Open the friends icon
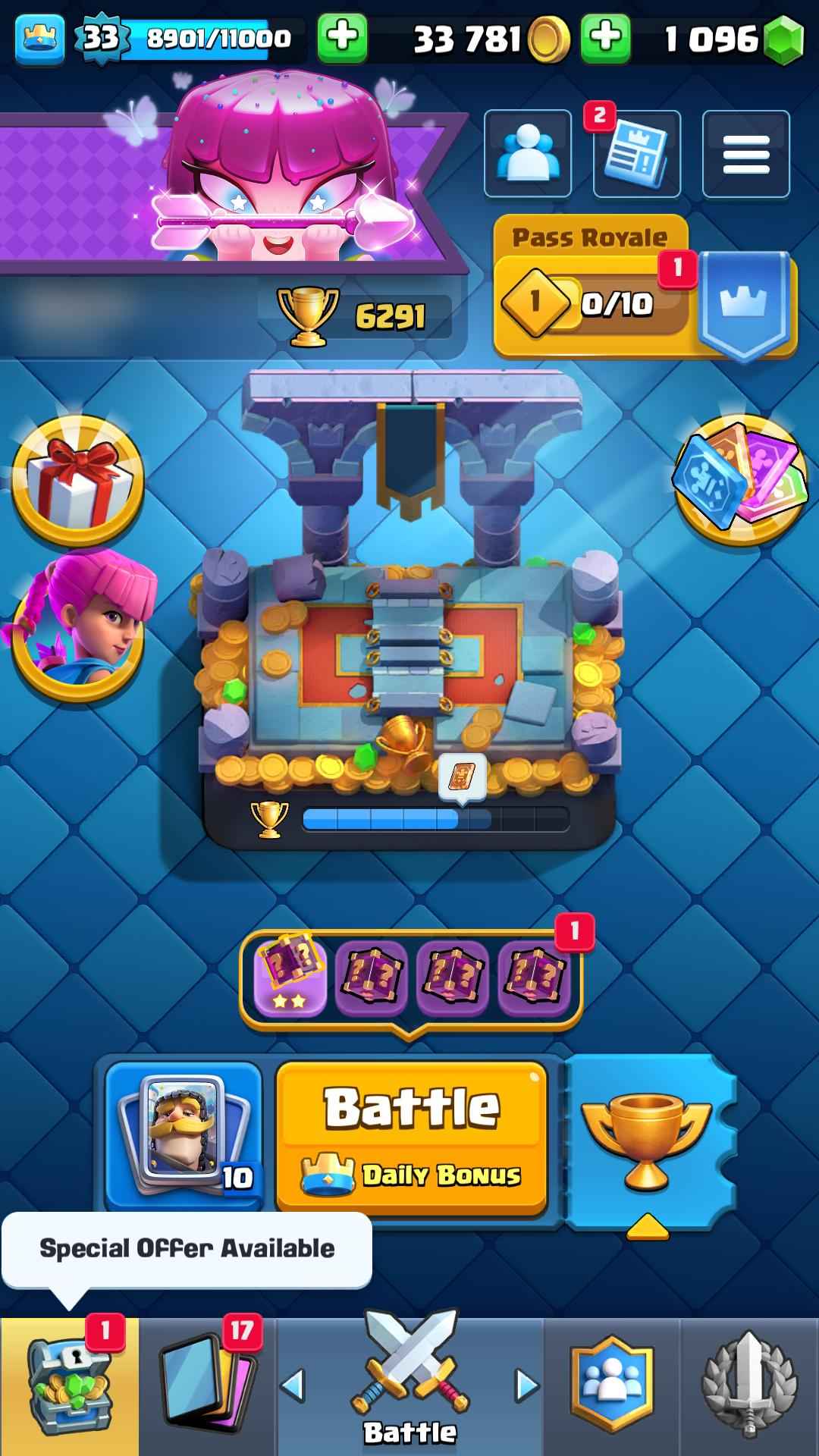 pyautogui.click(x=527, y=154)
